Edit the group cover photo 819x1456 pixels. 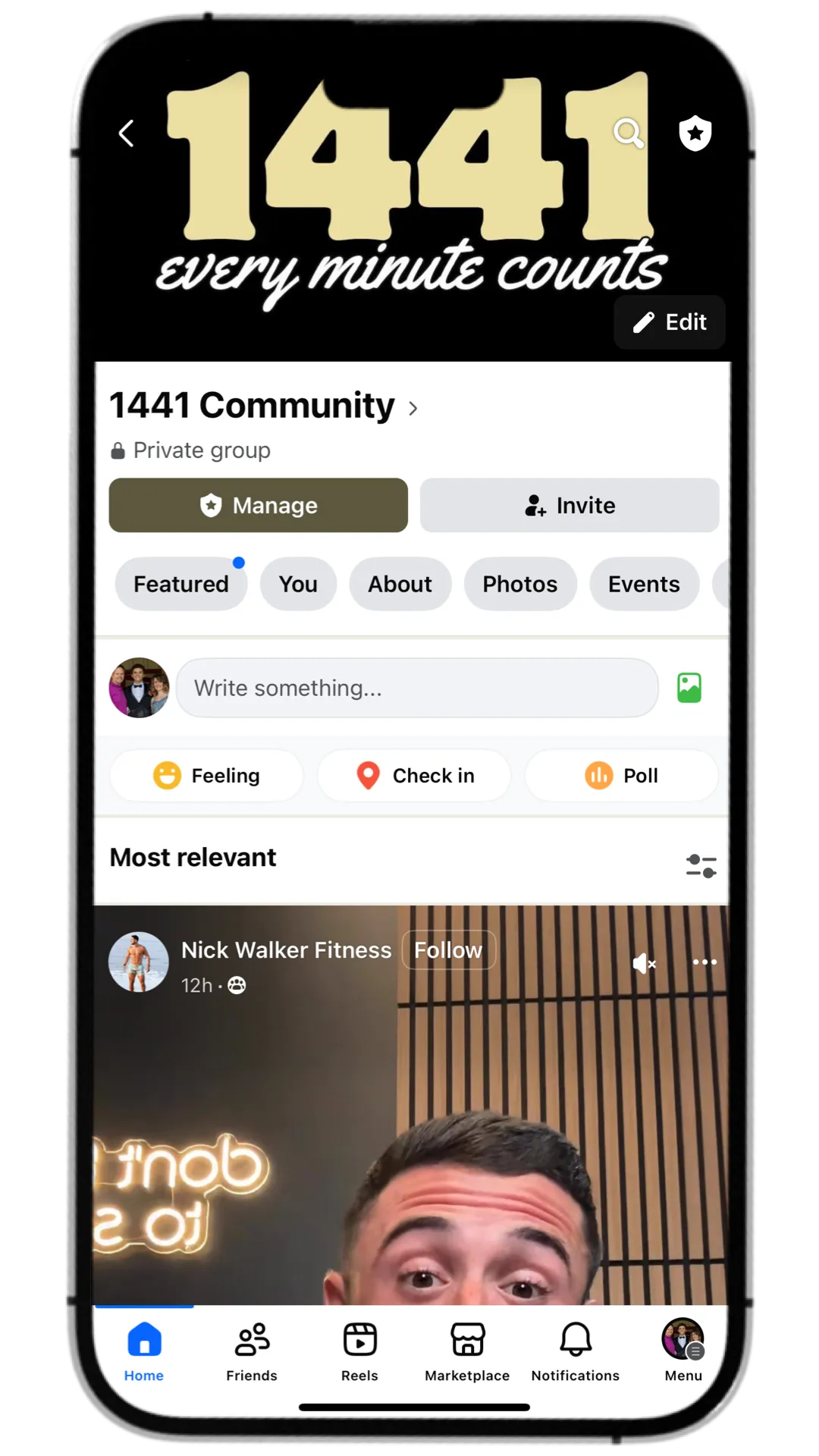670,322
